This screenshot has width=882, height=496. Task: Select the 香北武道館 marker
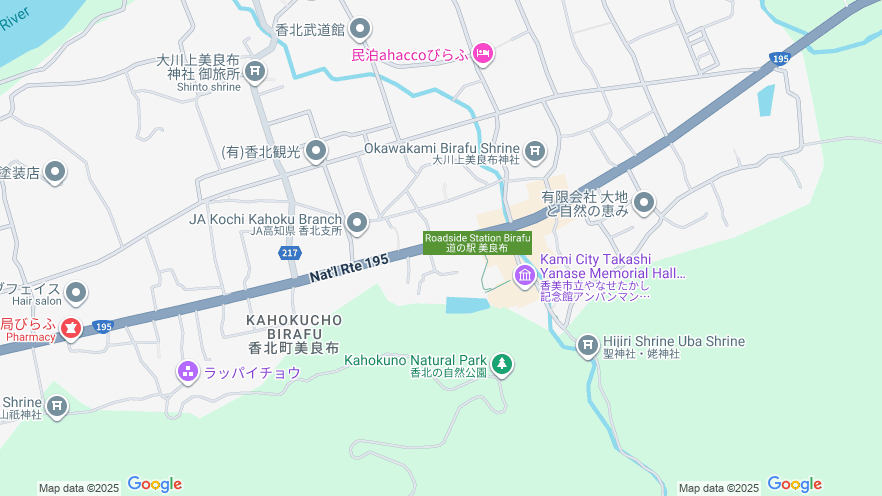tap(361, 29)
